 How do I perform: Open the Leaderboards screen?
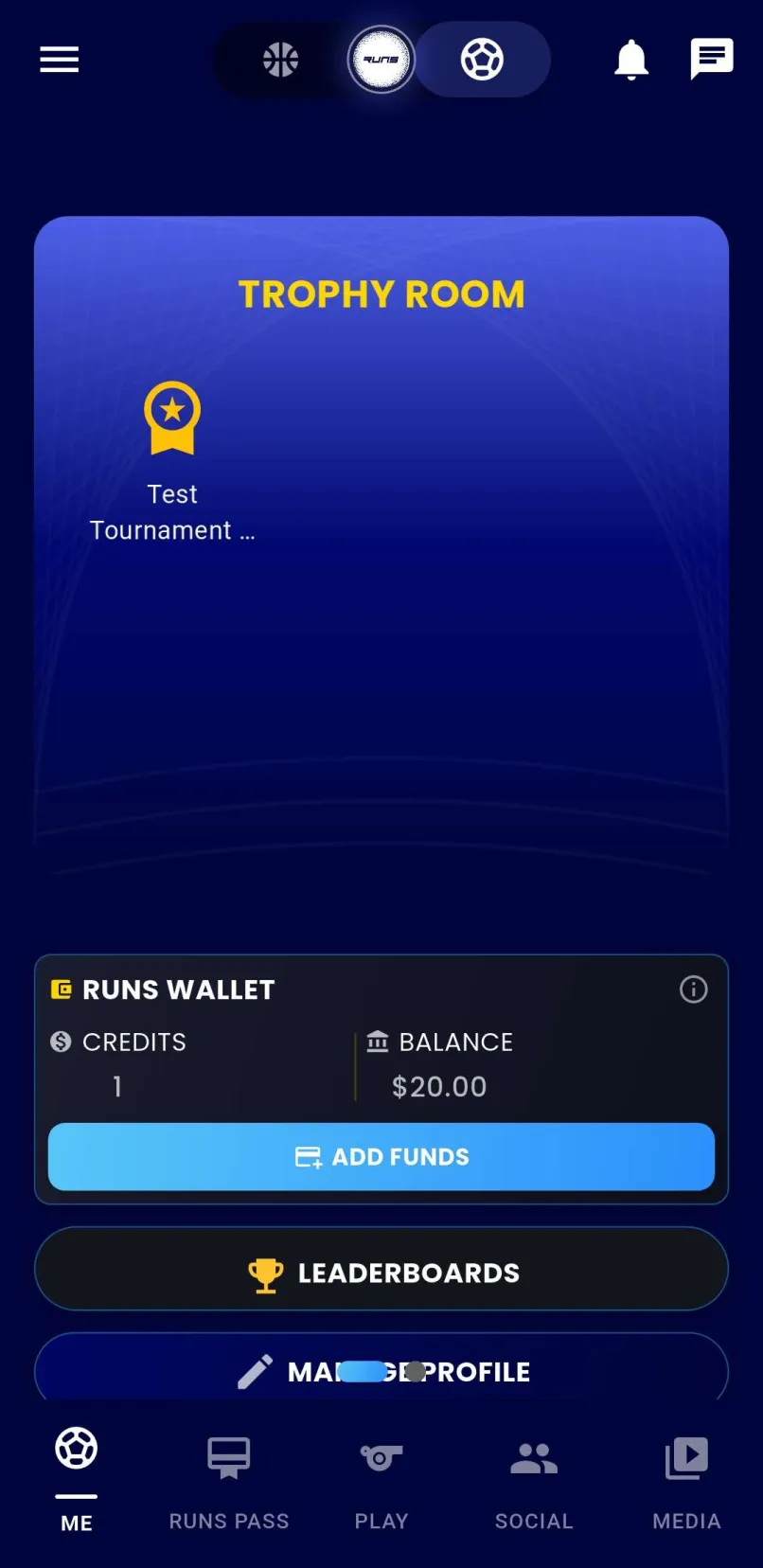pyautogui.click(x=381, y=1272)
